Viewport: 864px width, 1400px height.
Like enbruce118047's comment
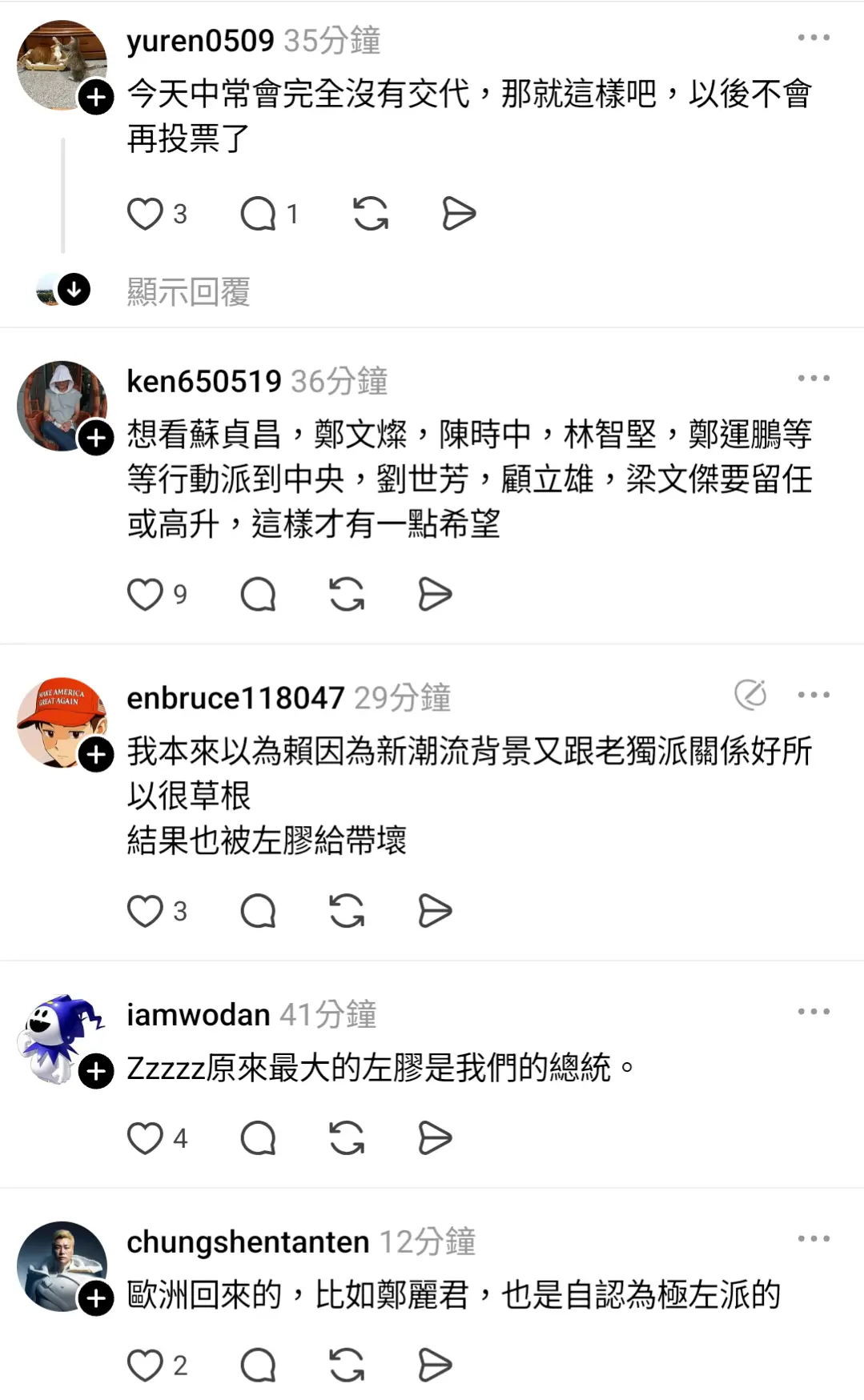(145, 911)
